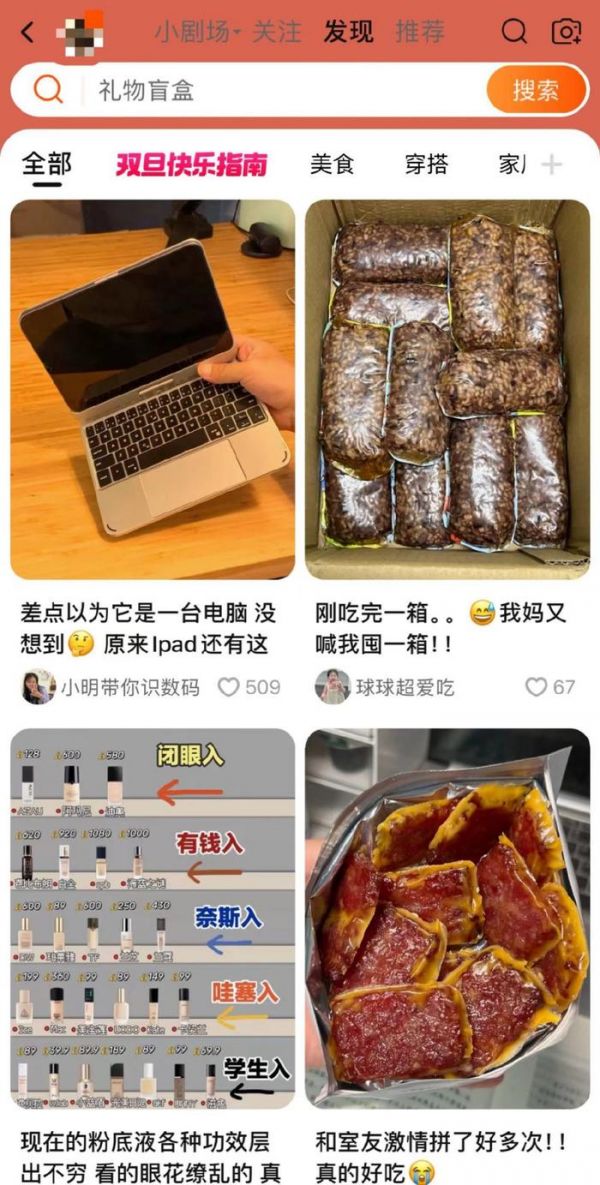
Task: Add more categories with the plus icon
Action: point(552,165)
